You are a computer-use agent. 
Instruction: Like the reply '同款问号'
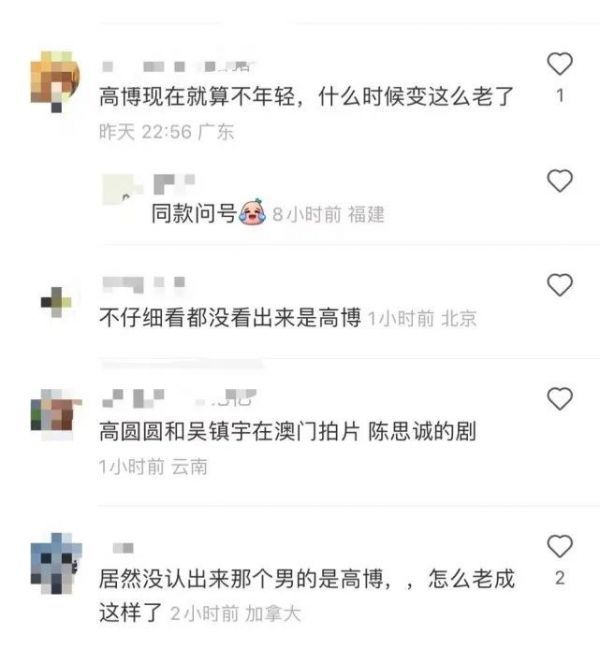pos(560,181)
